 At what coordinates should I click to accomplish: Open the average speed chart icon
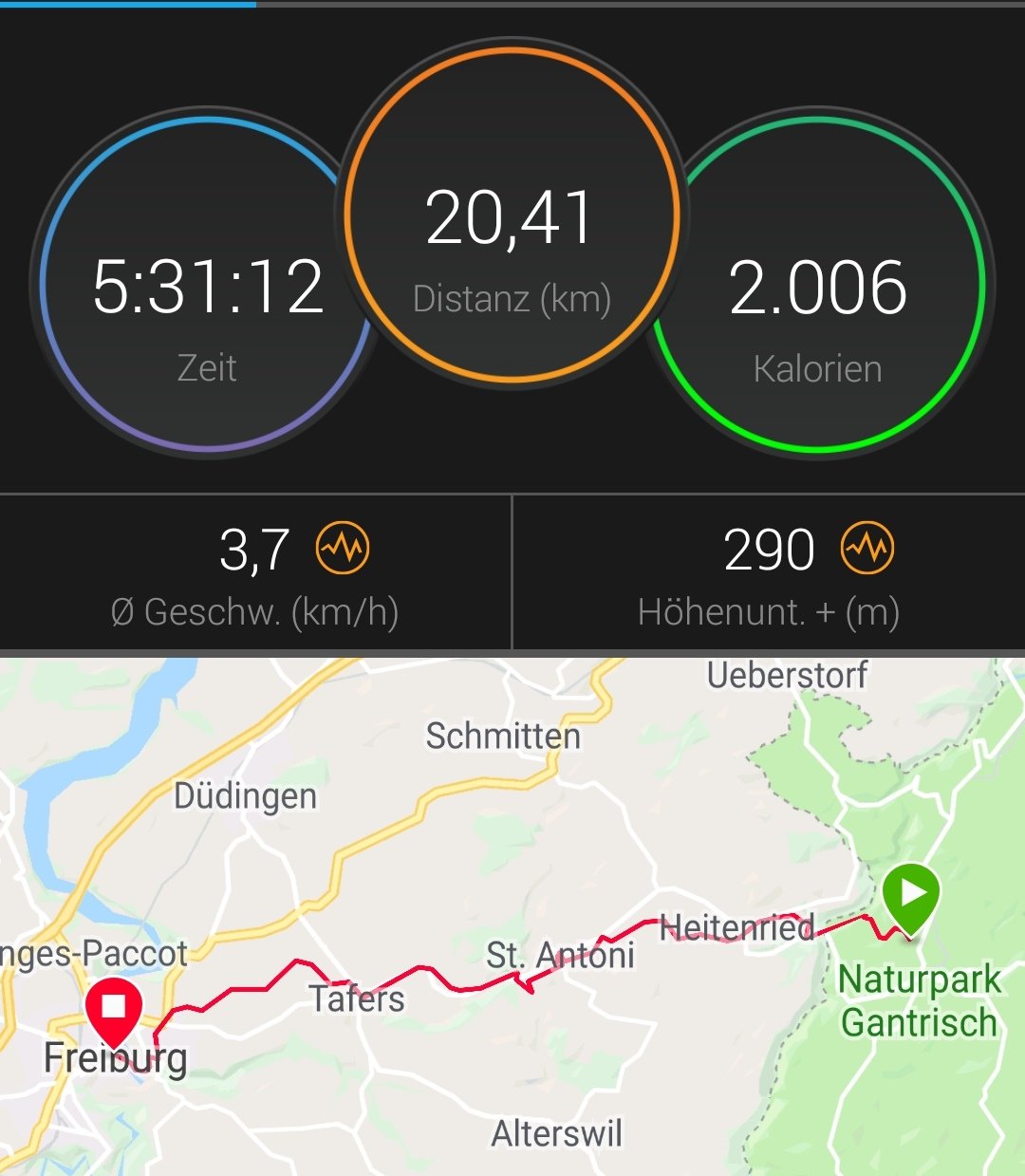tap(343, 548)
